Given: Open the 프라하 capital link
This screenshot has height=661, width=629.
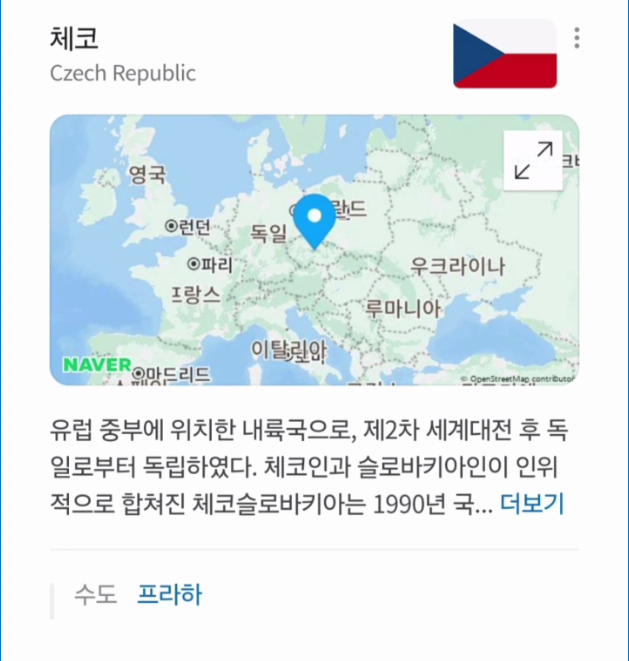Looking at the screenshot, I should click(x=169, y=594).
